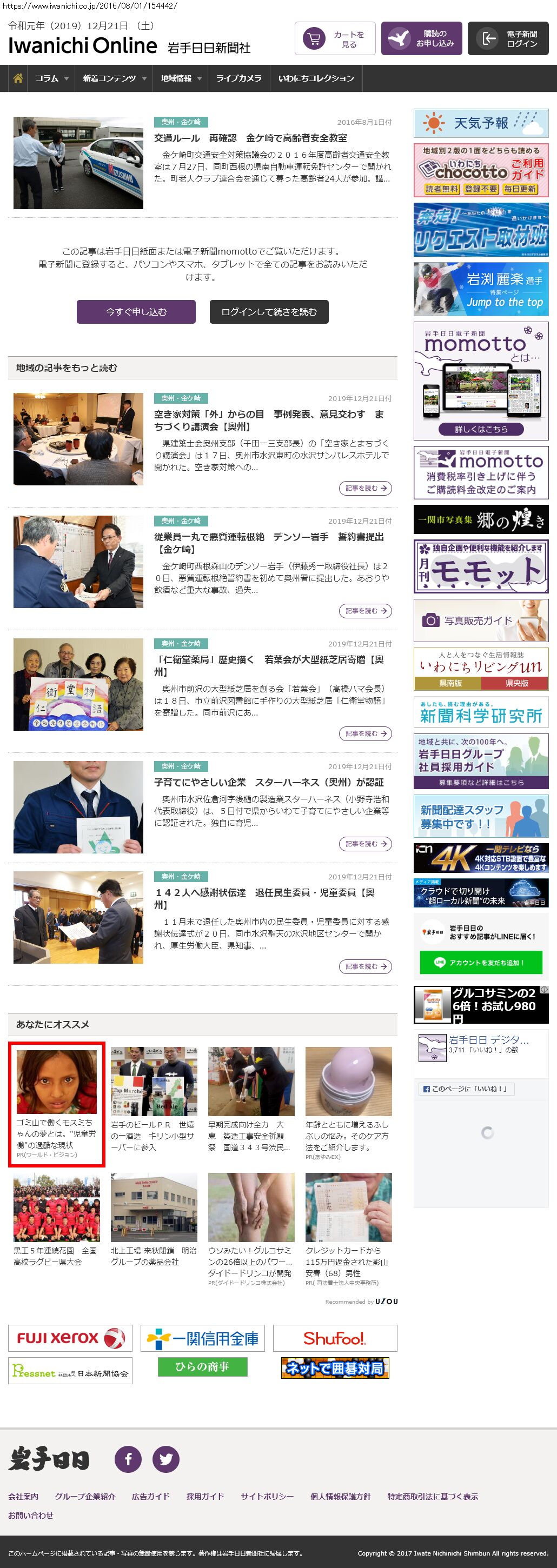Tap 今すぐ申し込む button
Image resolution: width=557 pixels, height=1568 pixels.
click(x=136, y=312)
